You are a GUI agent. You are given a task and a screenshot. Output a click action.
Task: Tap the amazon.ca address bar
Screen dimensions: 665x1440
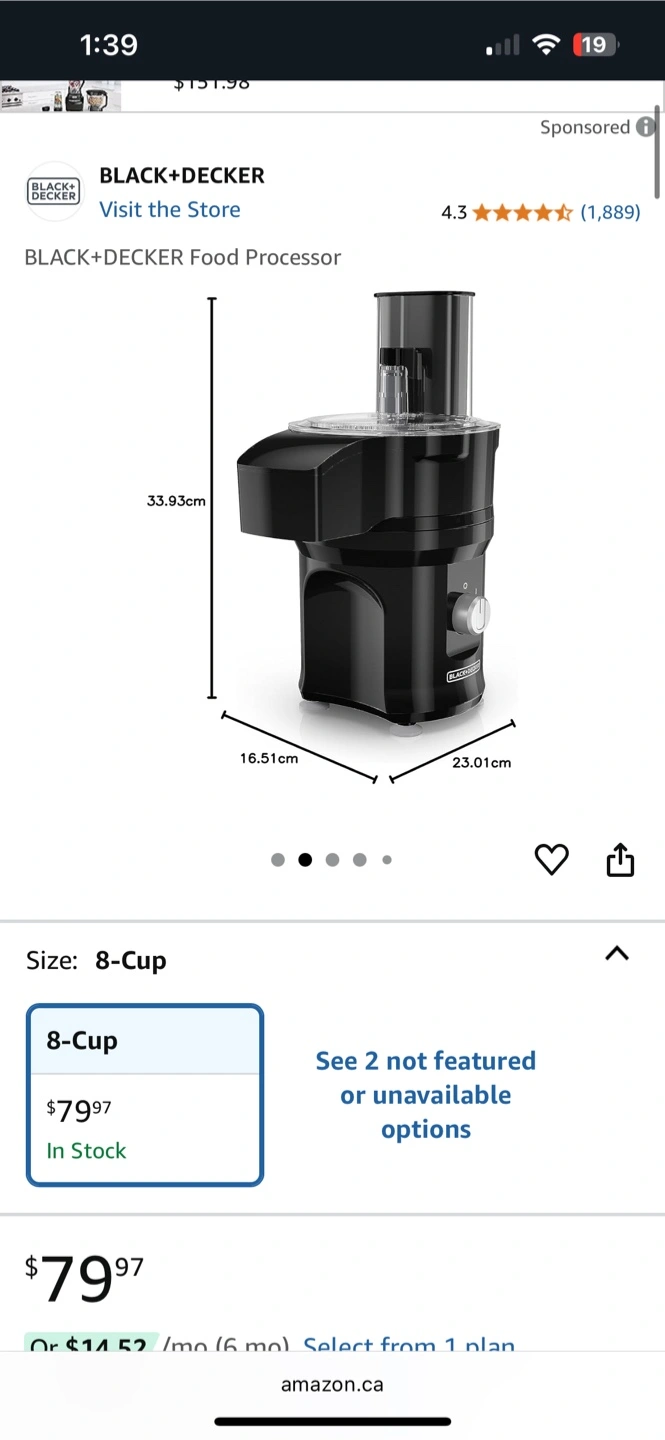[332, 1385]
